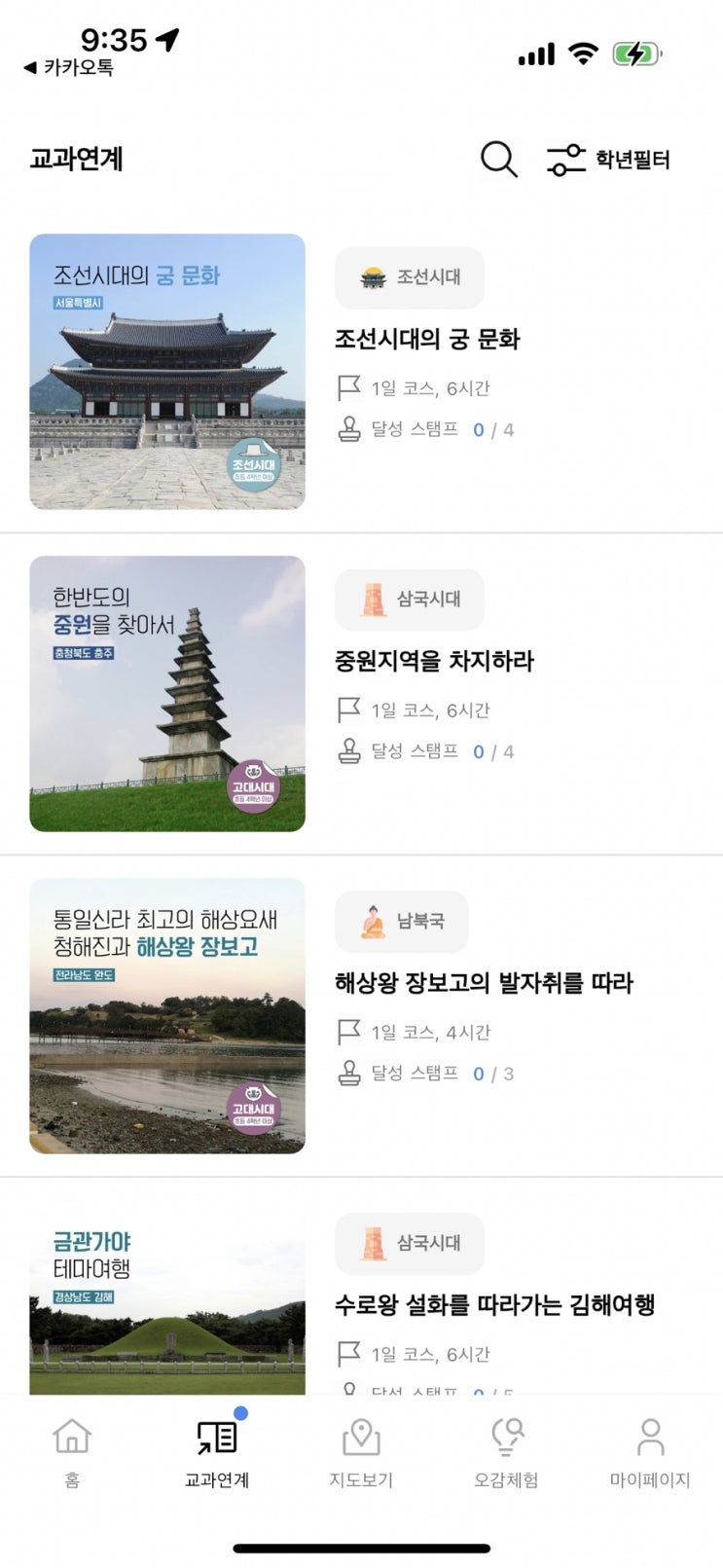
Task: Open the 학년필터 grade filter
Action: click(608, 160)
